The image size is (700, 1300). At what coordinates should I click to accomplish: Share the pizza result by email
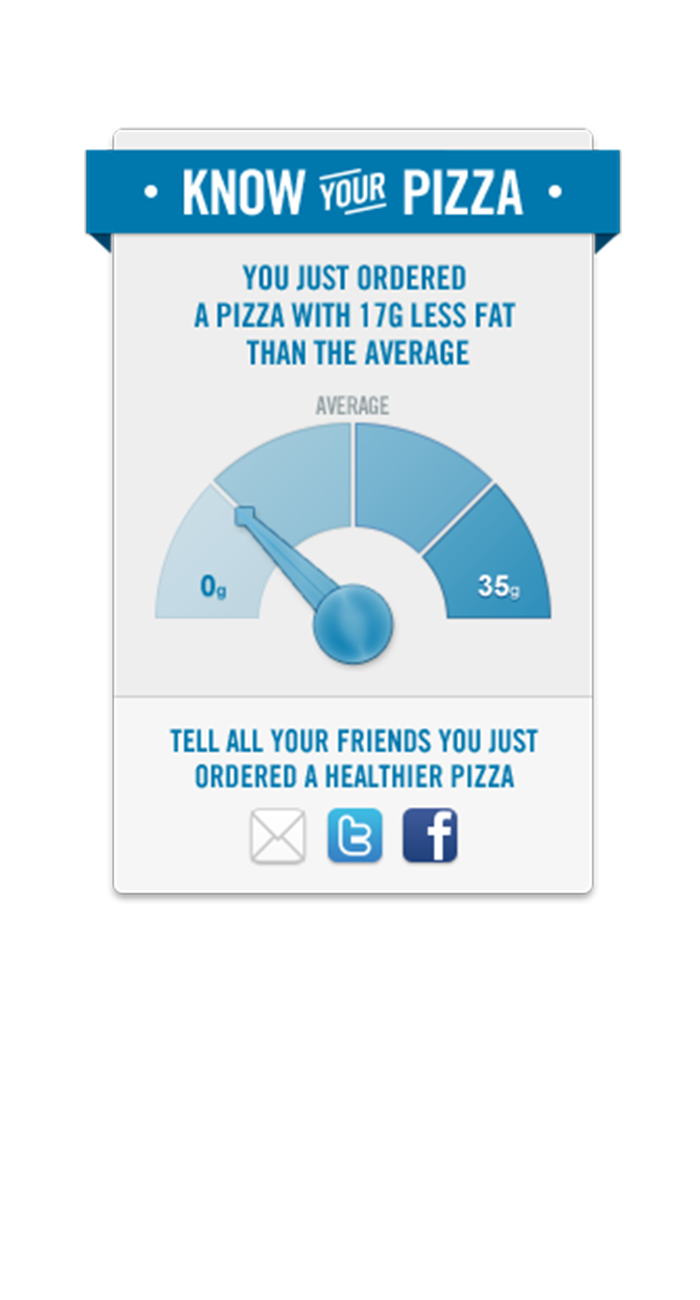278,836
